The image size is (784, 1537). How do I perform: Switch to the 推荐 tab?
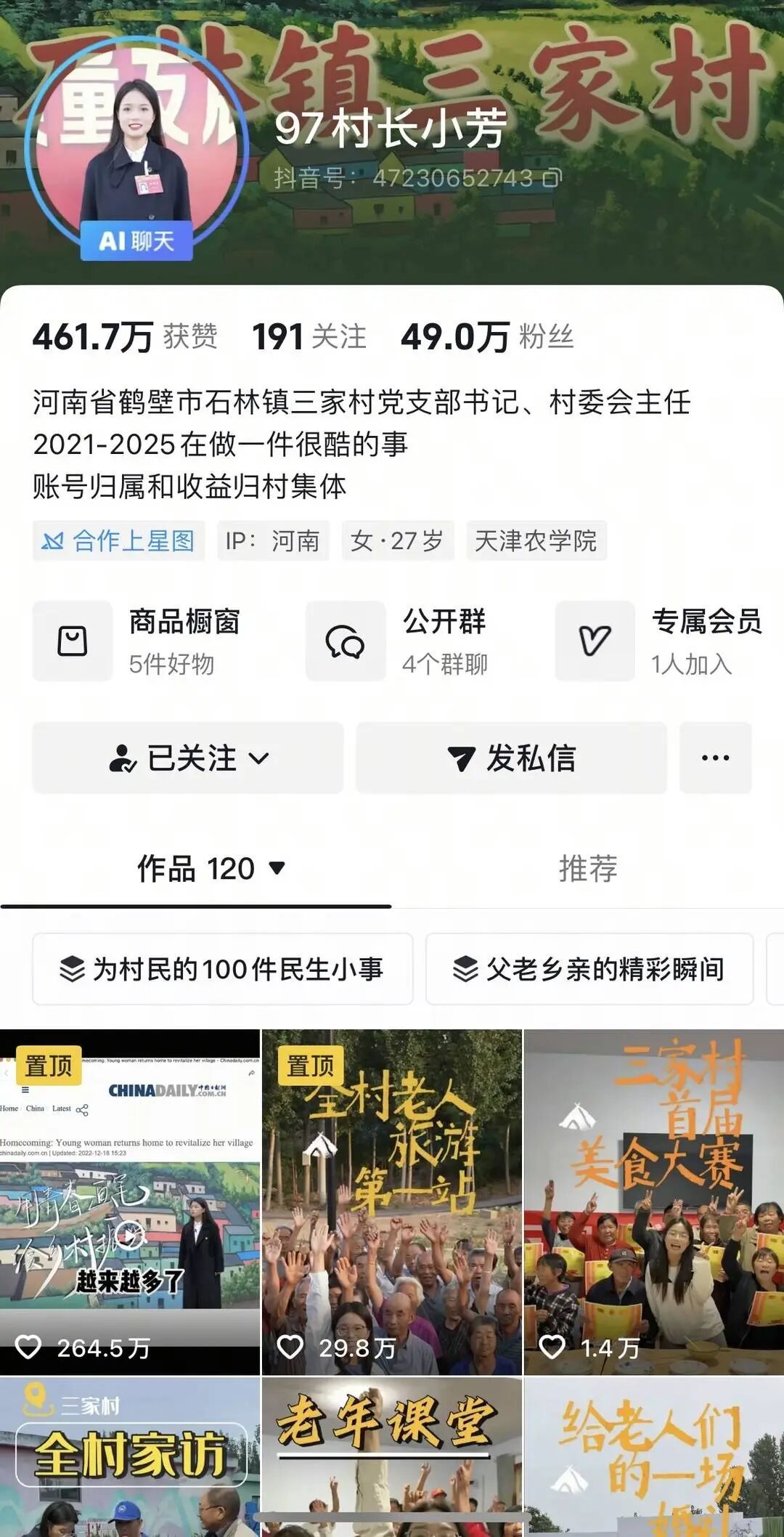(x=588, y=869)
